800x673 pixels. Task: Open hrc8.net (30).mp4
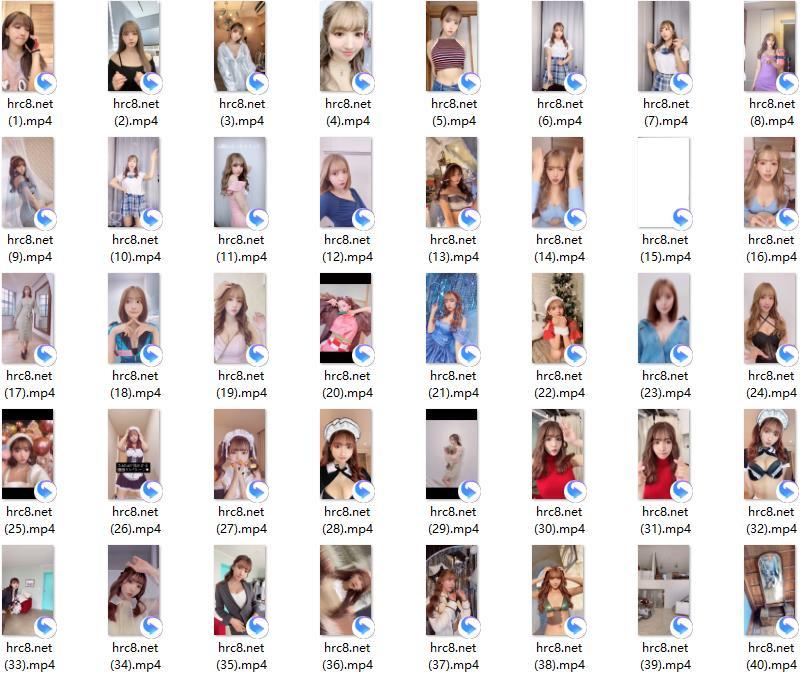pyautogui.click(x=558, y=455)
